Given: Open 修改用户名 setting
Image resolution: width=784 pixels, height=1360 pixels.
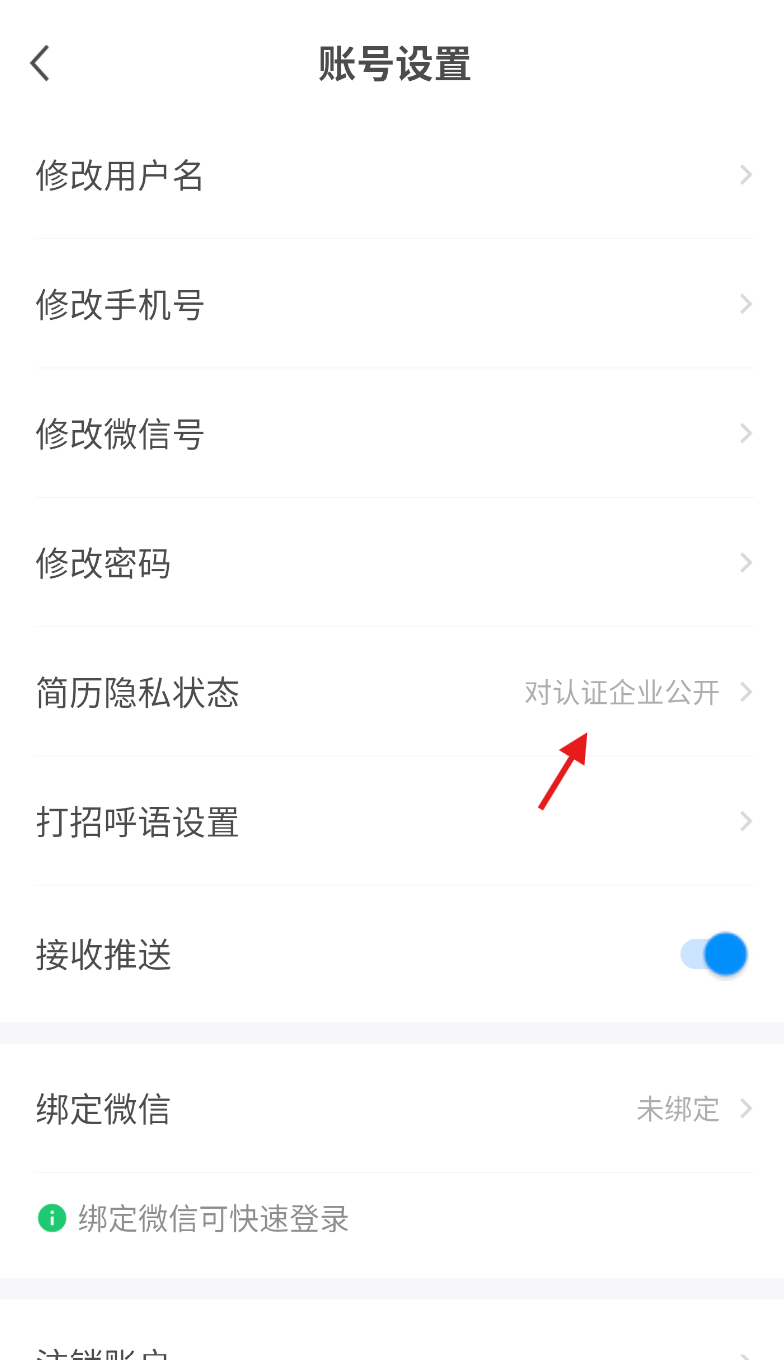Looking at the screenshot, I should (x=392, y=175).
